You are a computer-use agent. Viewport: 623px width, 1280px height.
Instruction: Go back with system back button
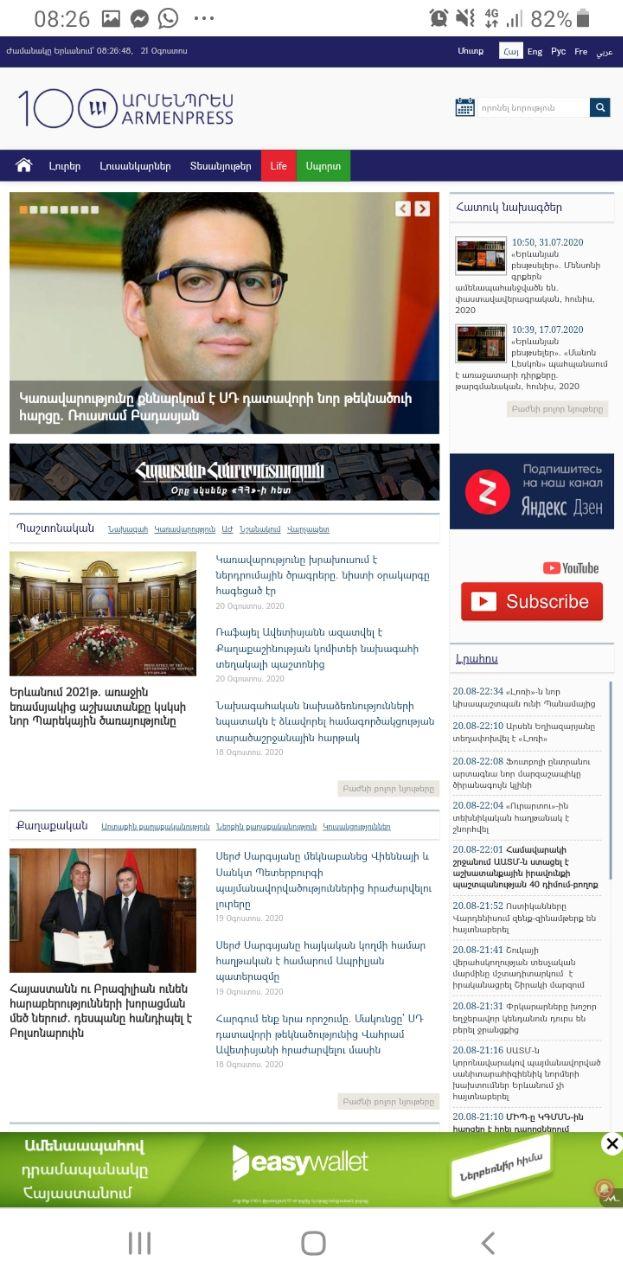tap(487, 1243)
